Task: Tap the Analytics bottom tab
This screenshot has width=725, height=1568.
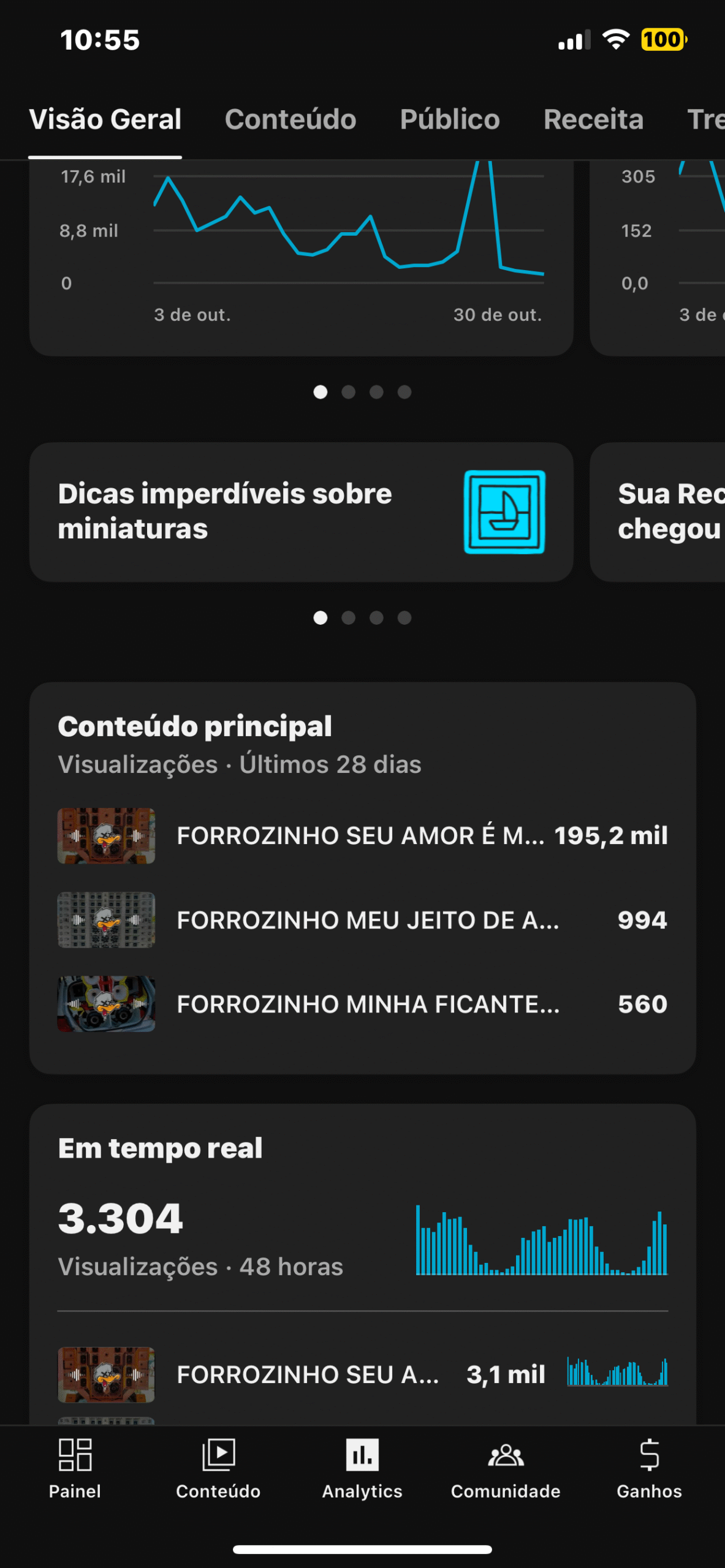Action: 362,1468
